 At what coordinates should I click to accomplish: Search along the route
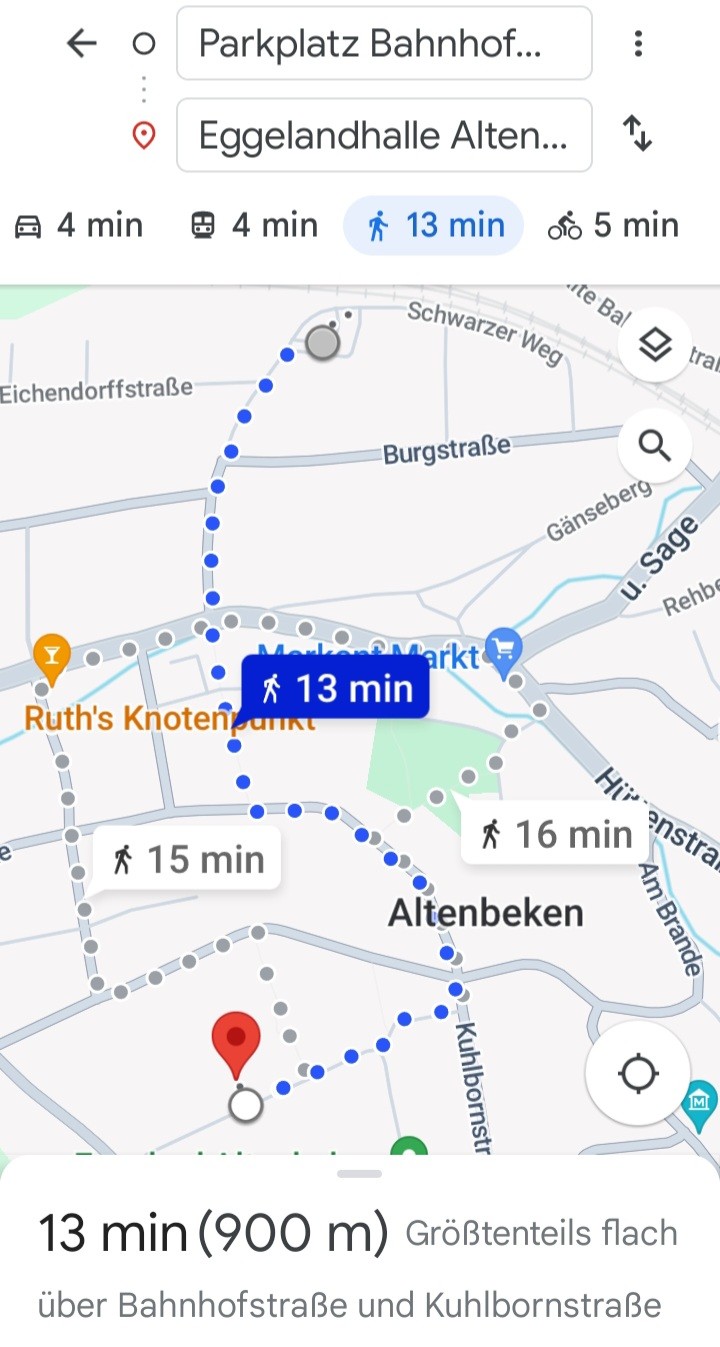pyautogui.click(x=654, y=445)
